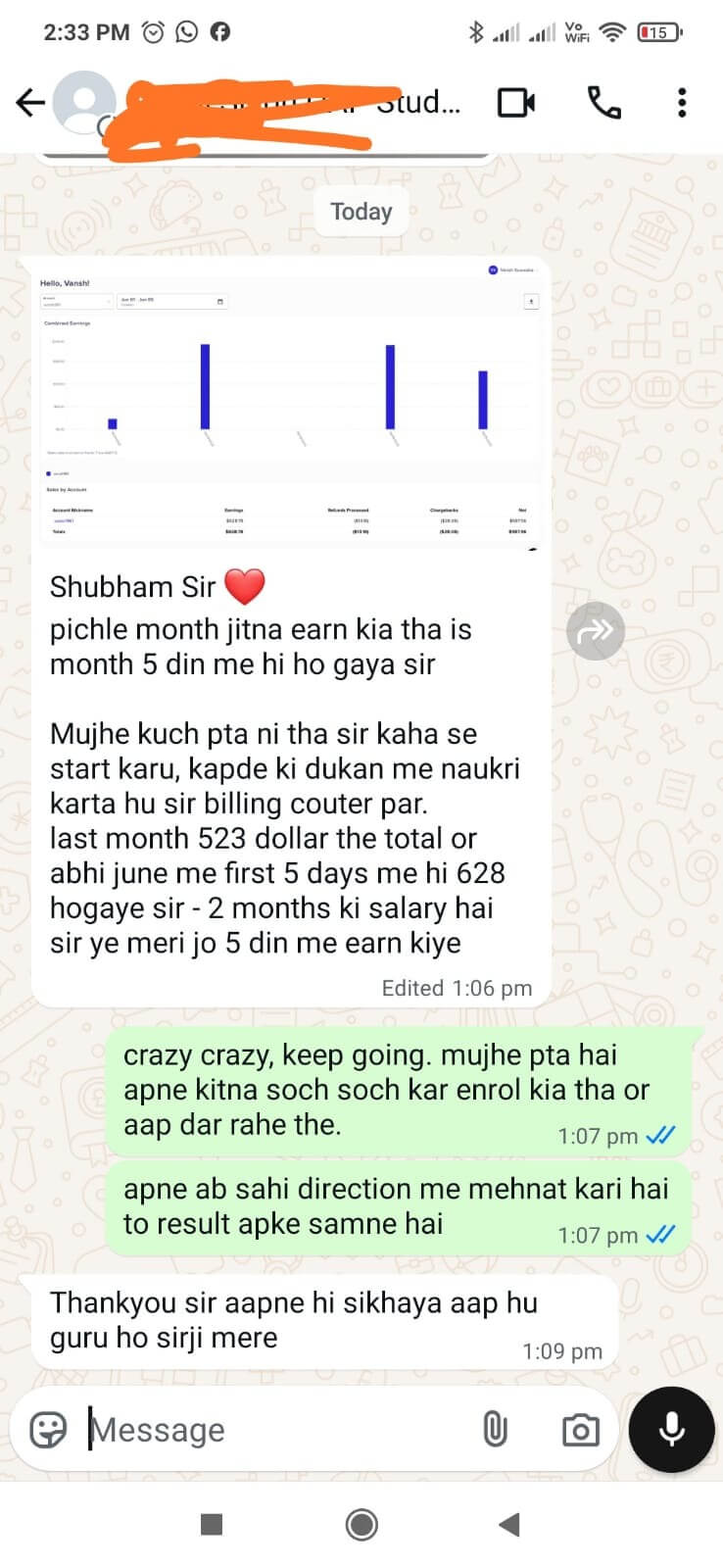Open recent apps with square button
Image resolution: width=723 pixels, height=1568 pixels.
(x=212, y=1524)
